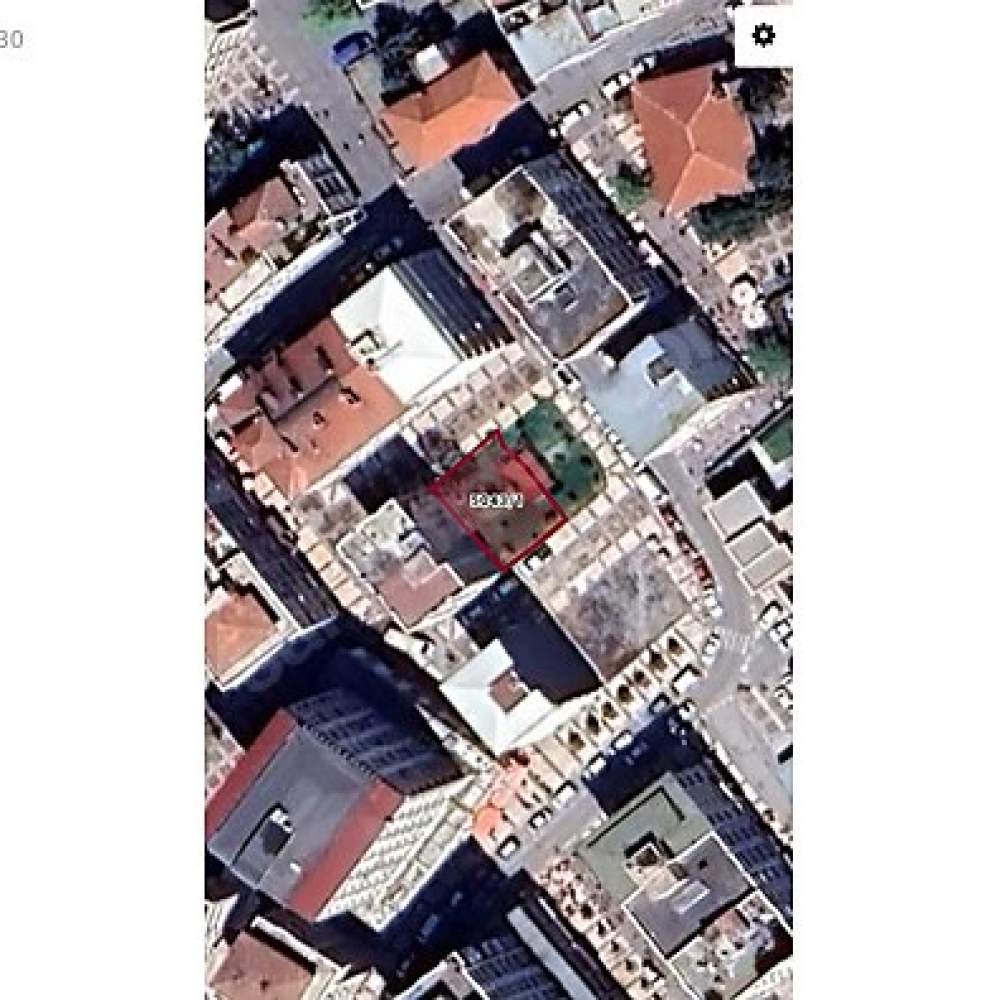
Task: Open the settings gear icon
Action: point(763,36)
